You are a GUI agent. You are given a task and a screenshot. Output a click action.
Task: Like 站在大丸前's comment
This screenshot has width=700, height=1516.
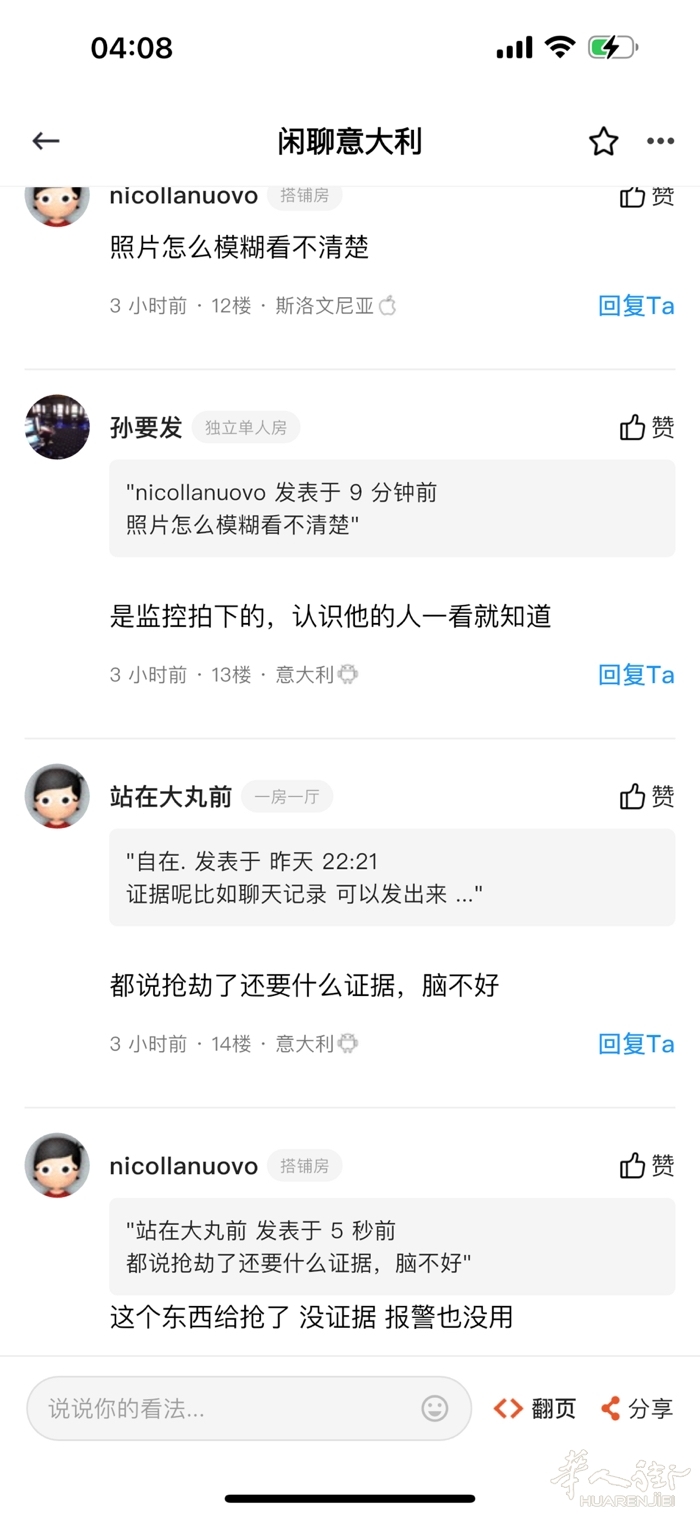point(647,796)
